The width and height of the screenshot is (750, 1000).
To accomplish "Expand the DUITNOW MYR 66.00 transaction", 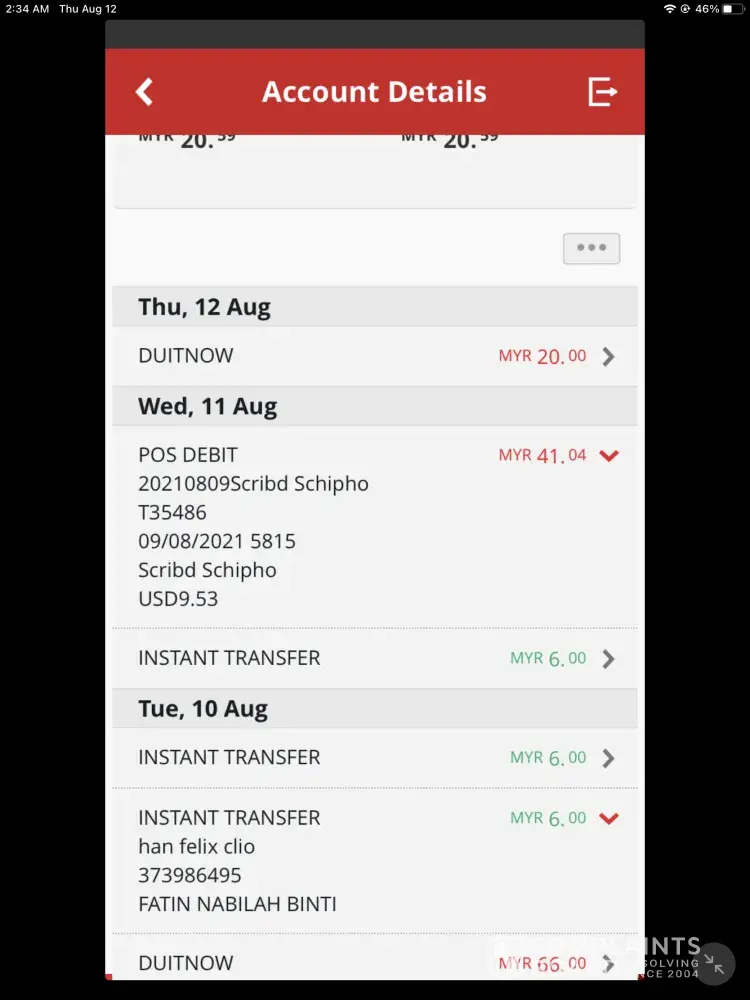I will 608,963.
